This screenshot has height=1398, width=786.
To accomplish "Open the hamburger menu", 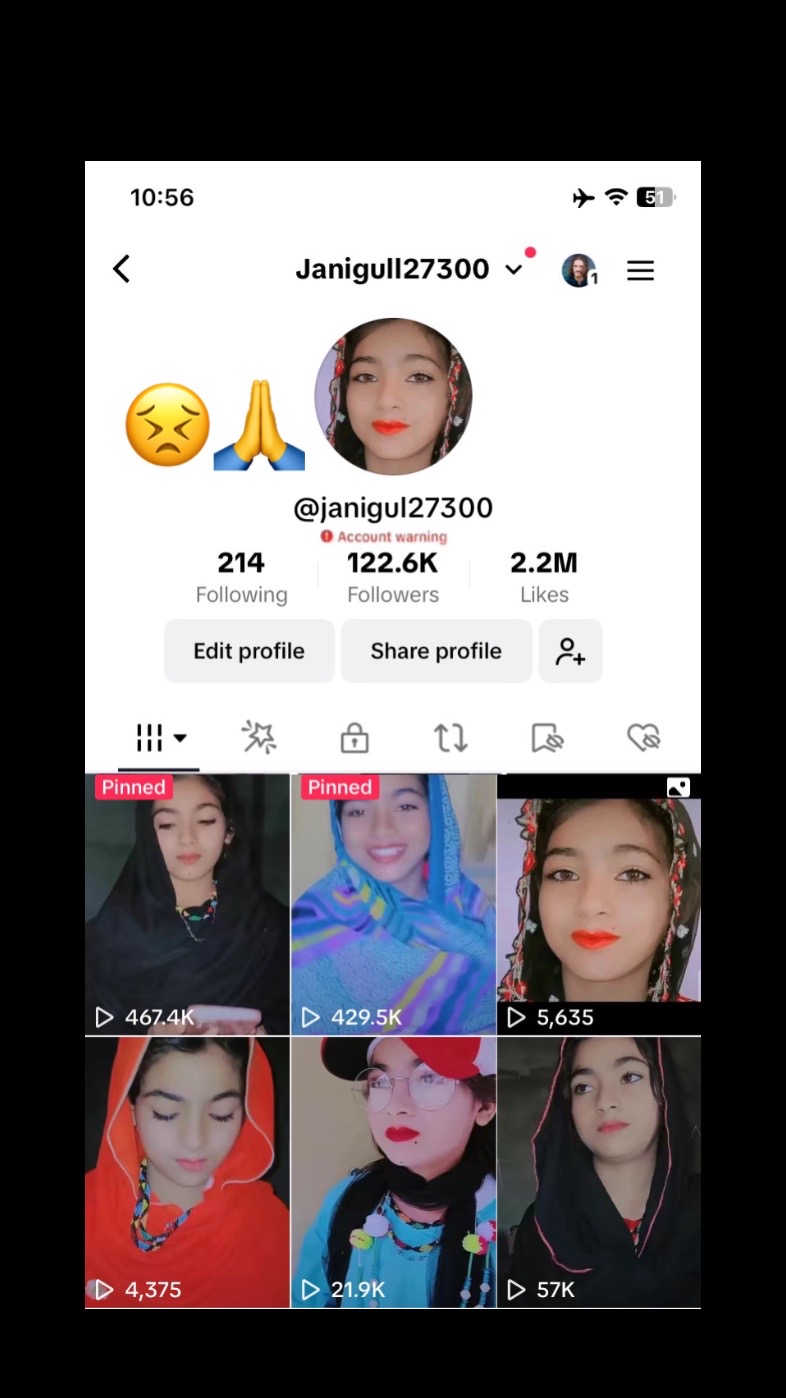I will tap(640, 270).
